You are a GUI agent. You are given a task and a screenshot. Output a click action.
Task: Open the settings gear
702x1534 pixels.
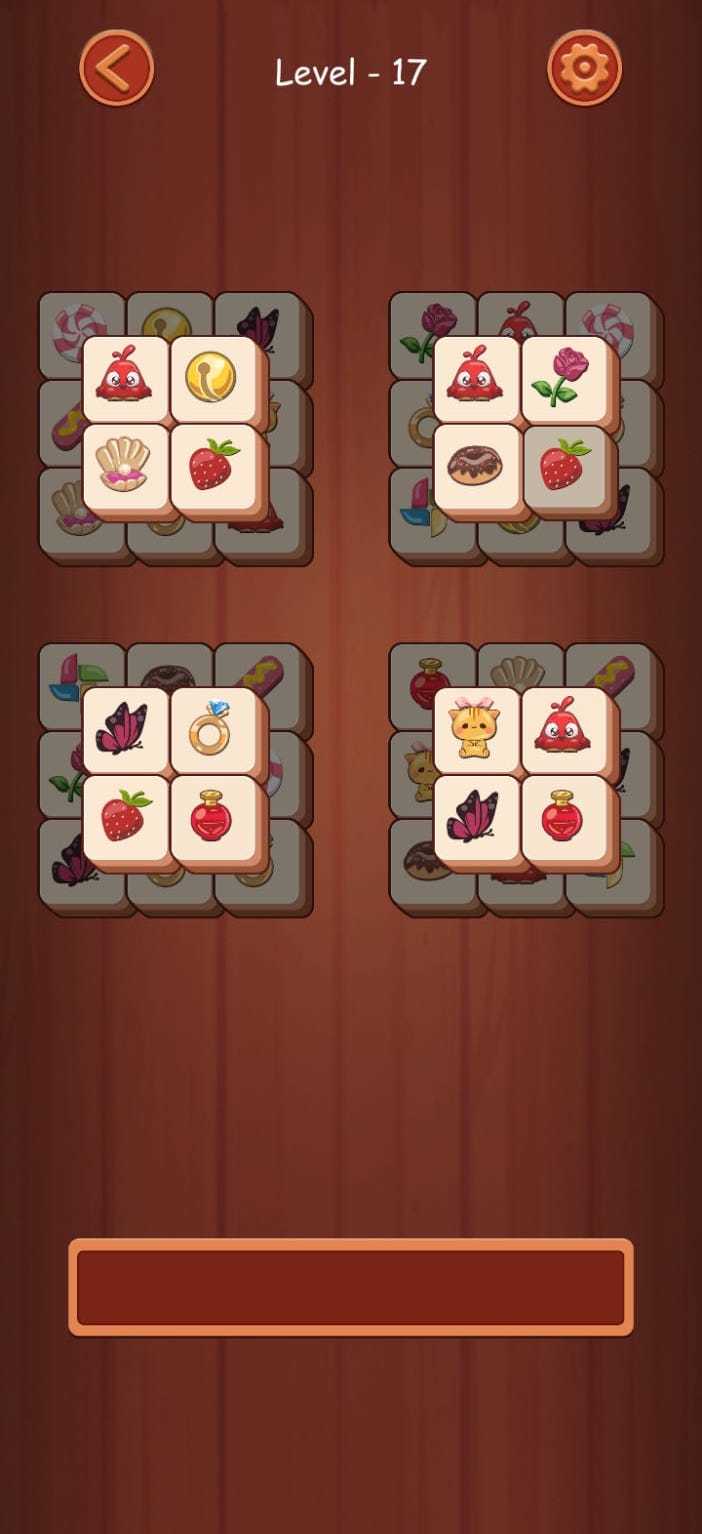pos(584,69)
